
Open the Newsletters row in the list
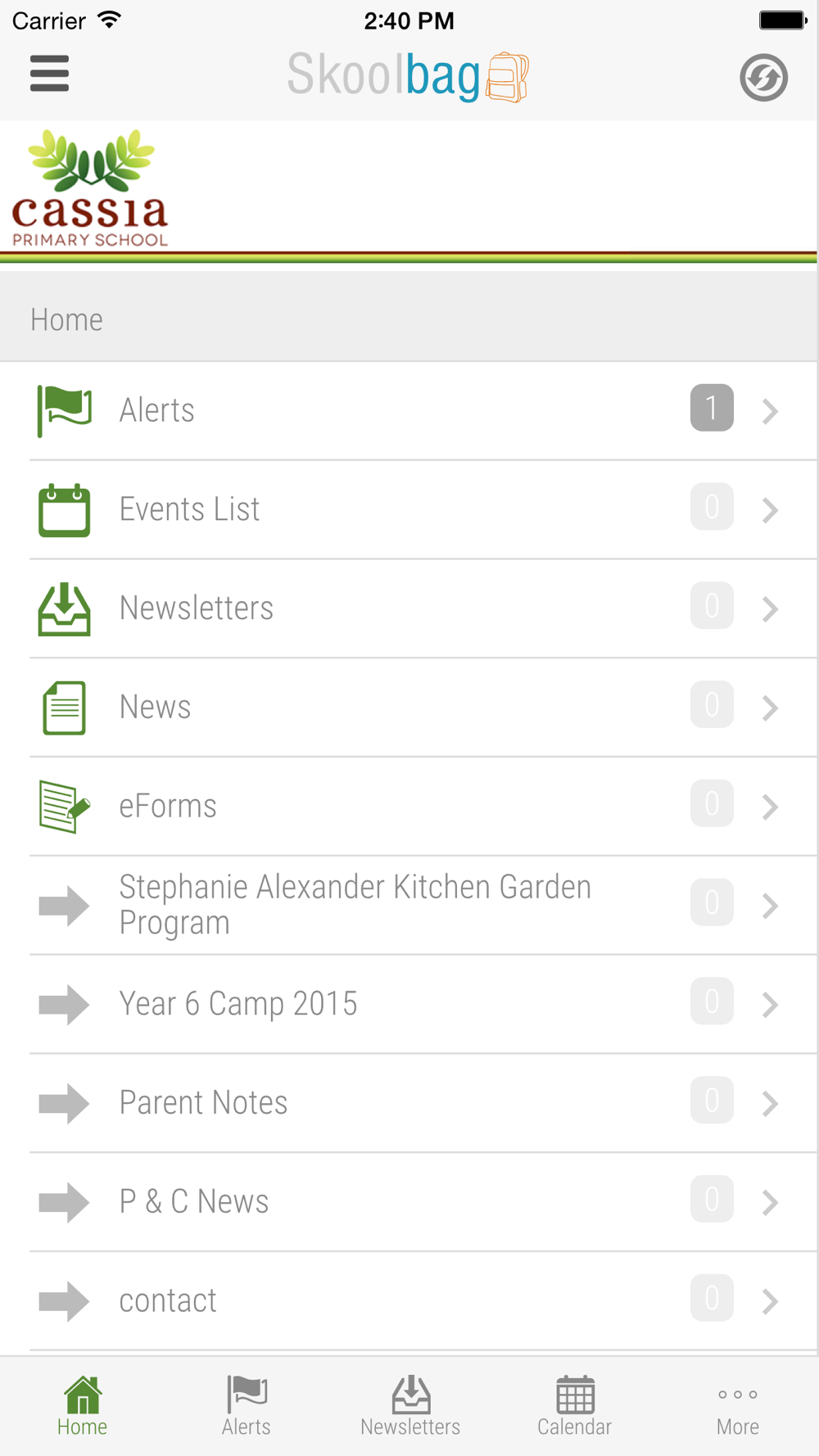pos(409,608)
